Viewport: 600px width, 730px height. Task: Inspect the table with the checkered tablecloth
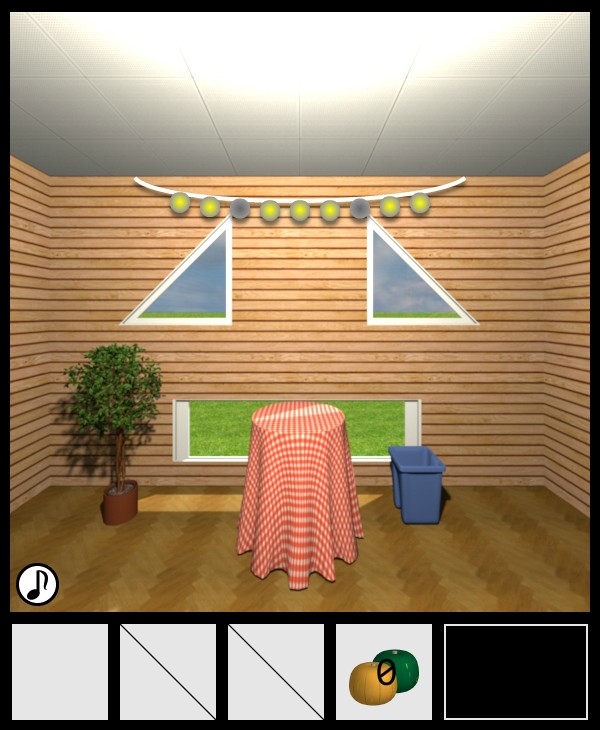point(299,490)
